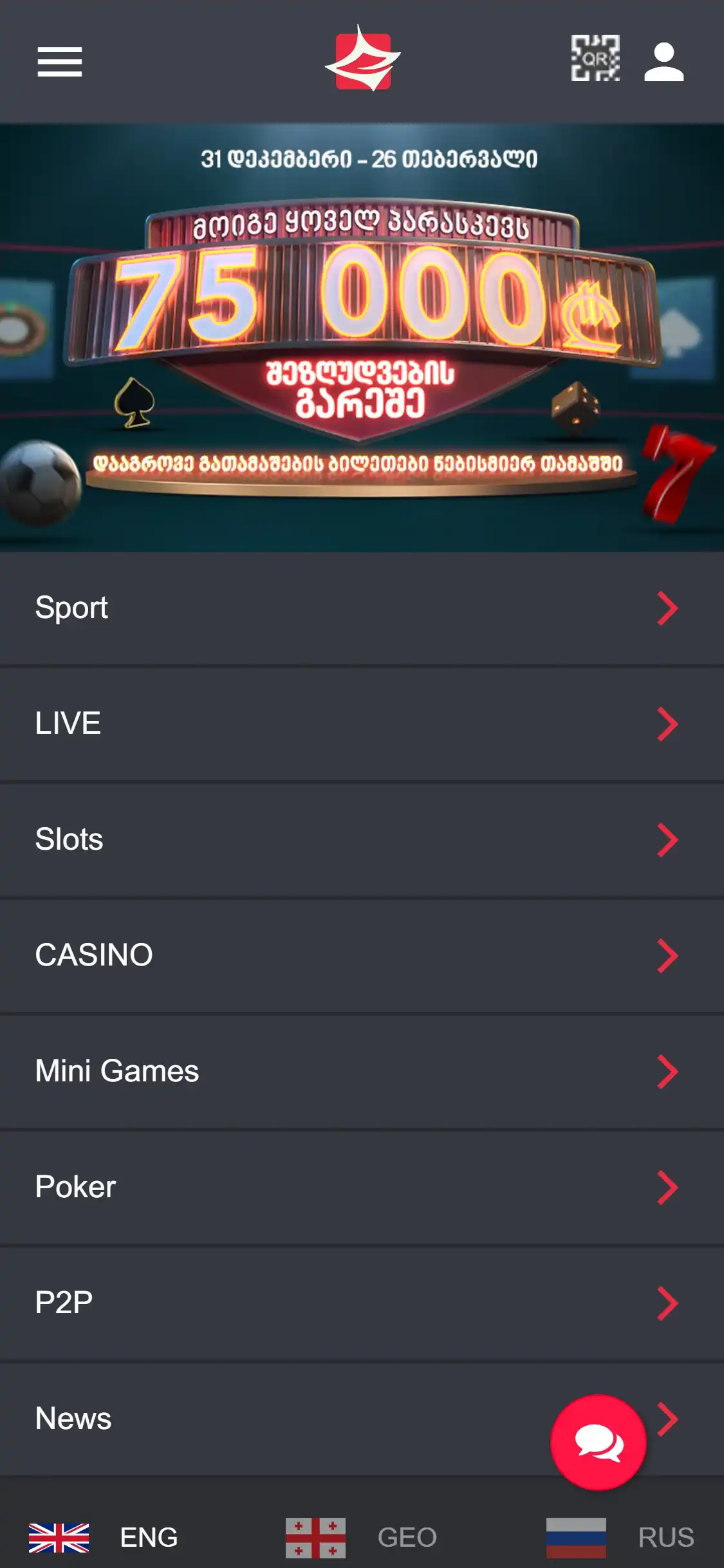Go to LIVE betting
This screenshot has height=1568, width=724.
362,724
